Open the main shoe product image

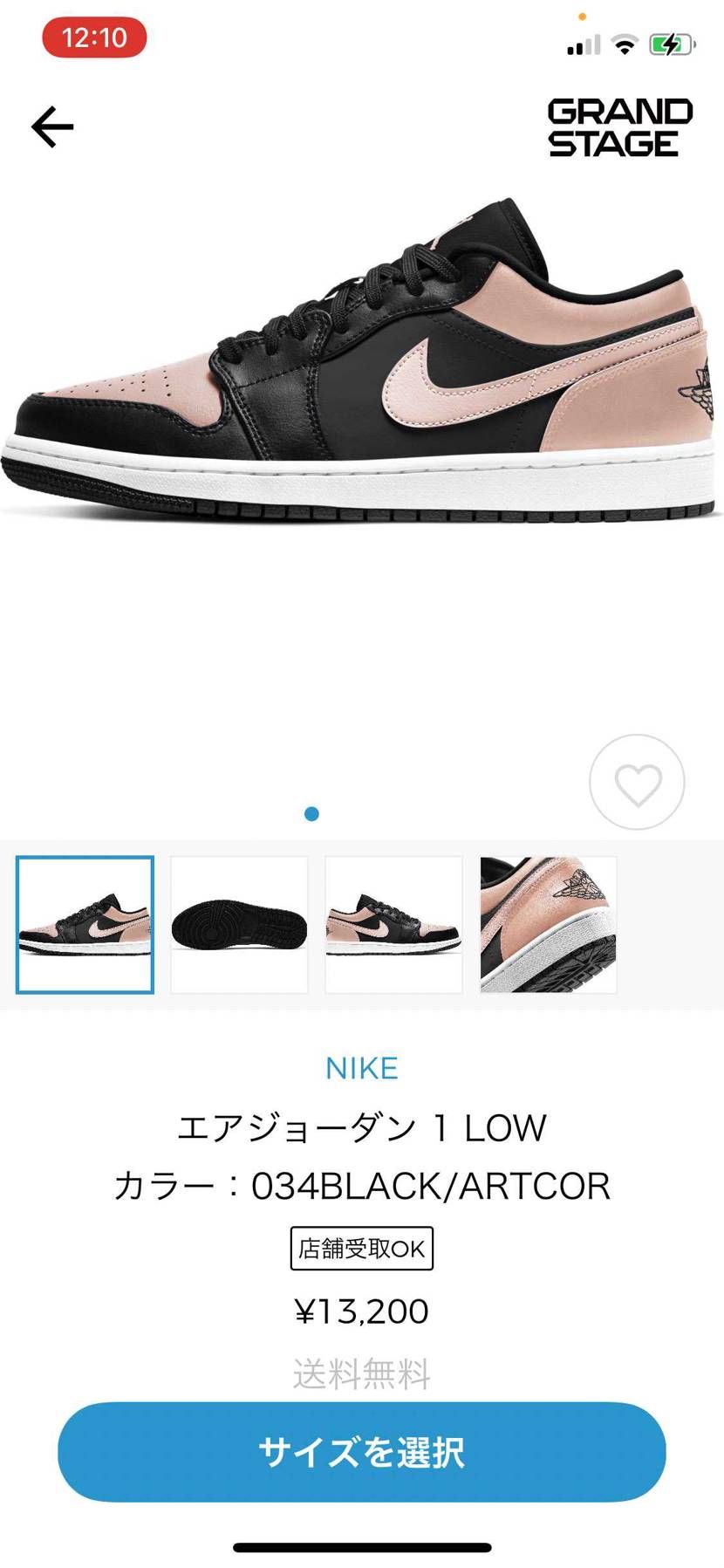(x=361, y=366)
